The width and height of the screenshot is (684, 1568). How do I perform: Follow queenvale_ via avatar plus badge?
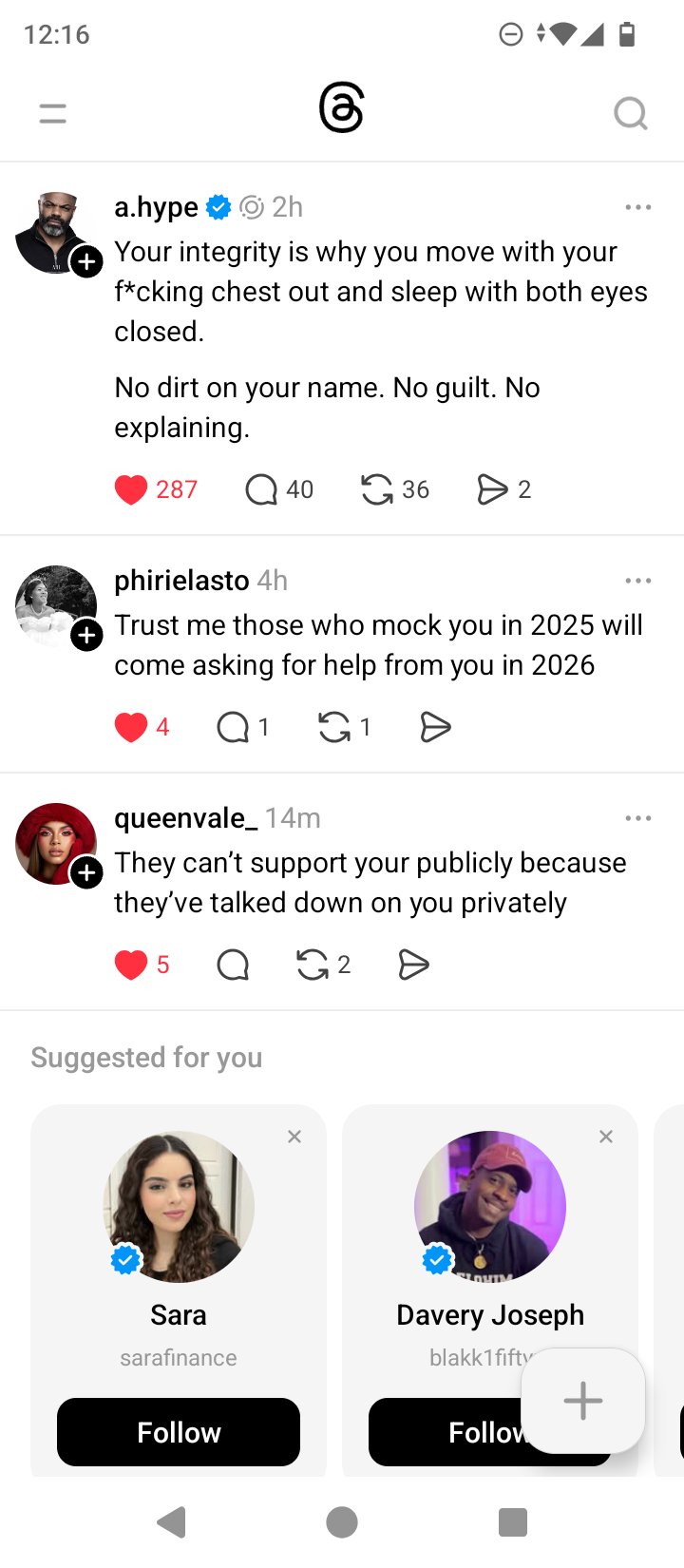click(x=87, y=872)
